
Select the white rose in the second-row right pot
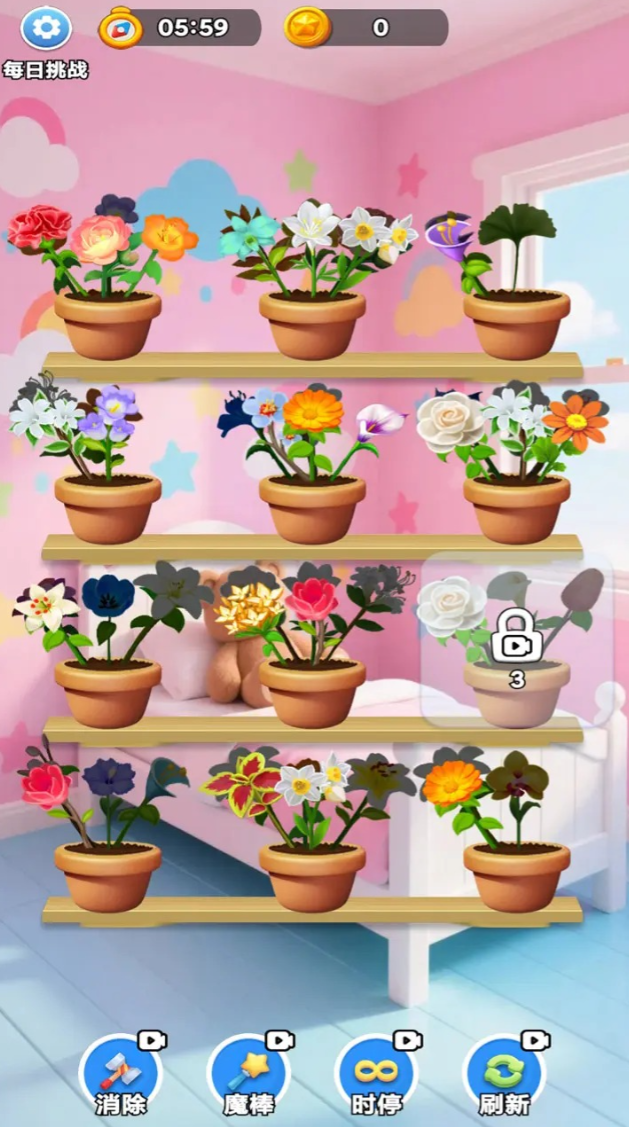coord(449,419)
